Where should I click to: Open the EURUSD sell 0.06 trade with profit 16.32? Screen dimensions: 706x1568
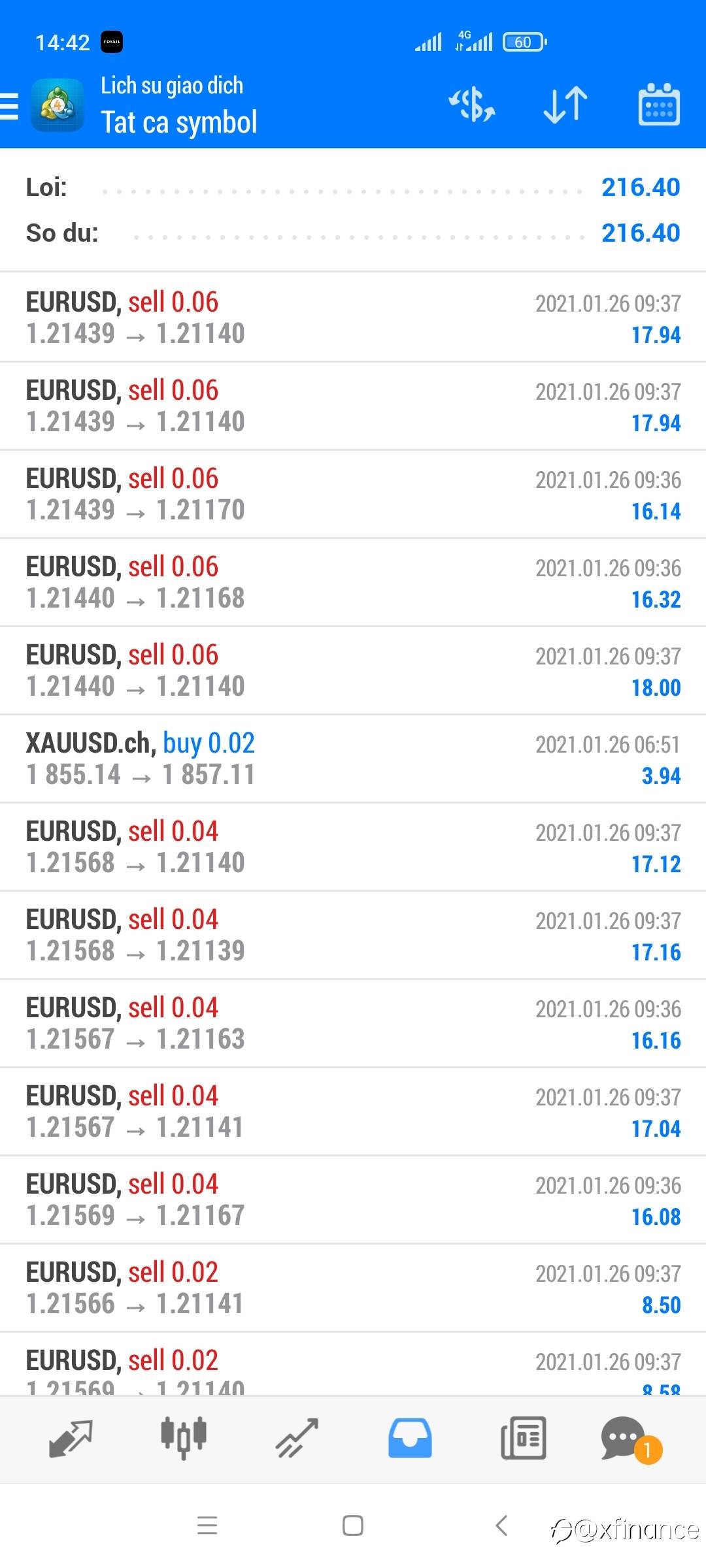[x=353, y=582]
